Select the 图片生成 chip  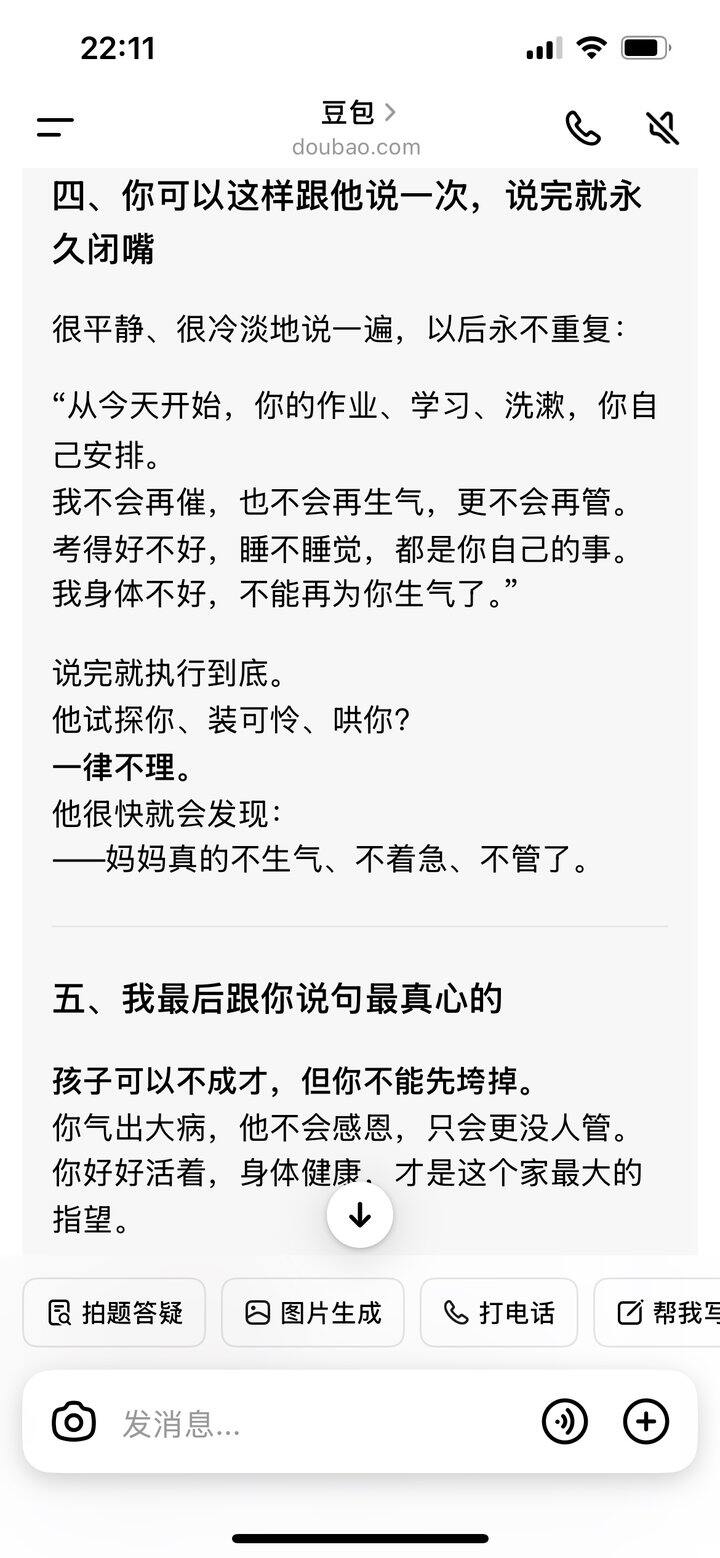pyautogui.click(x=312, y=1312)
